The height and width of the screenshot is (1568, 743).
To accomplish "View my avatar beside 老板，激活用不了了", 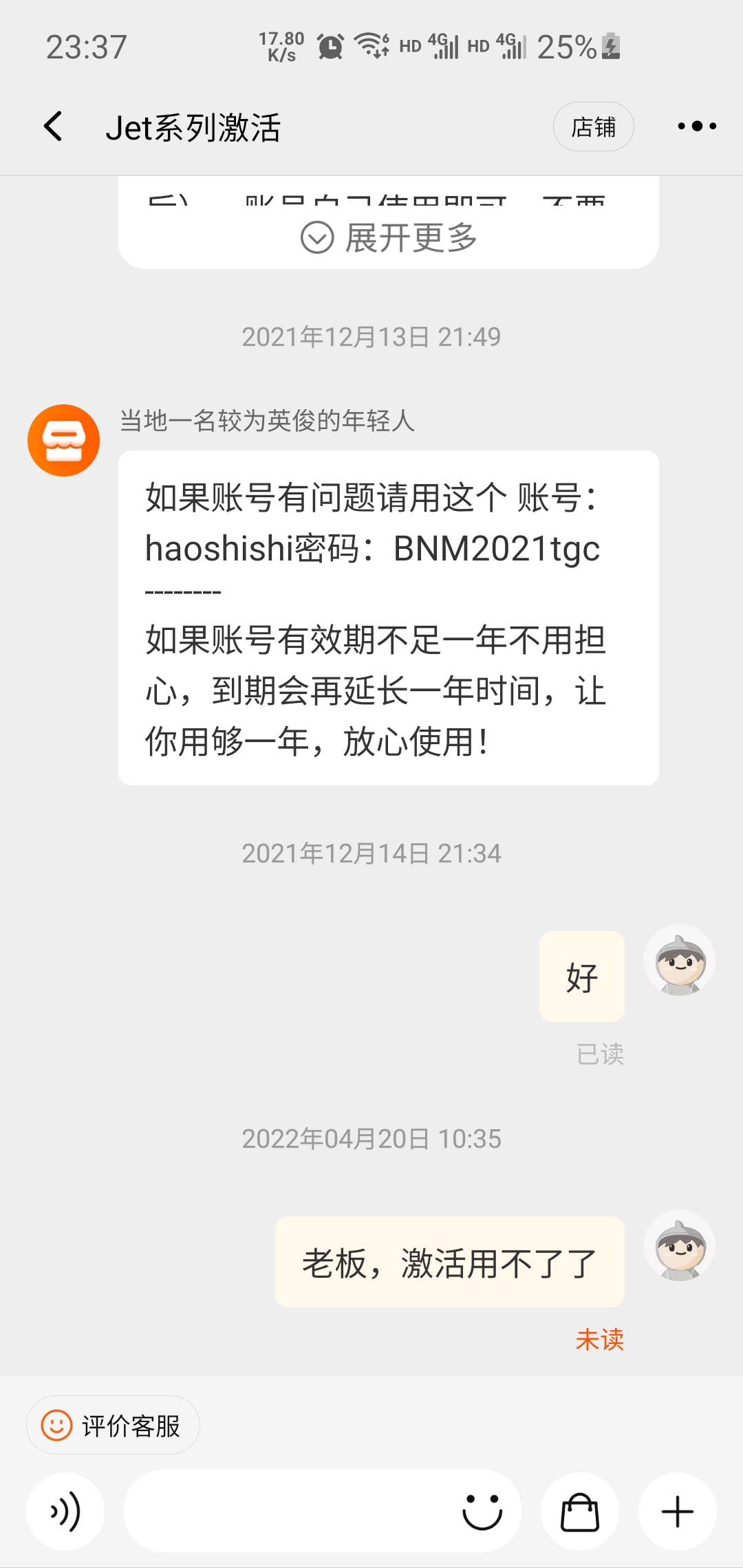I will (x=679, y=1245).
